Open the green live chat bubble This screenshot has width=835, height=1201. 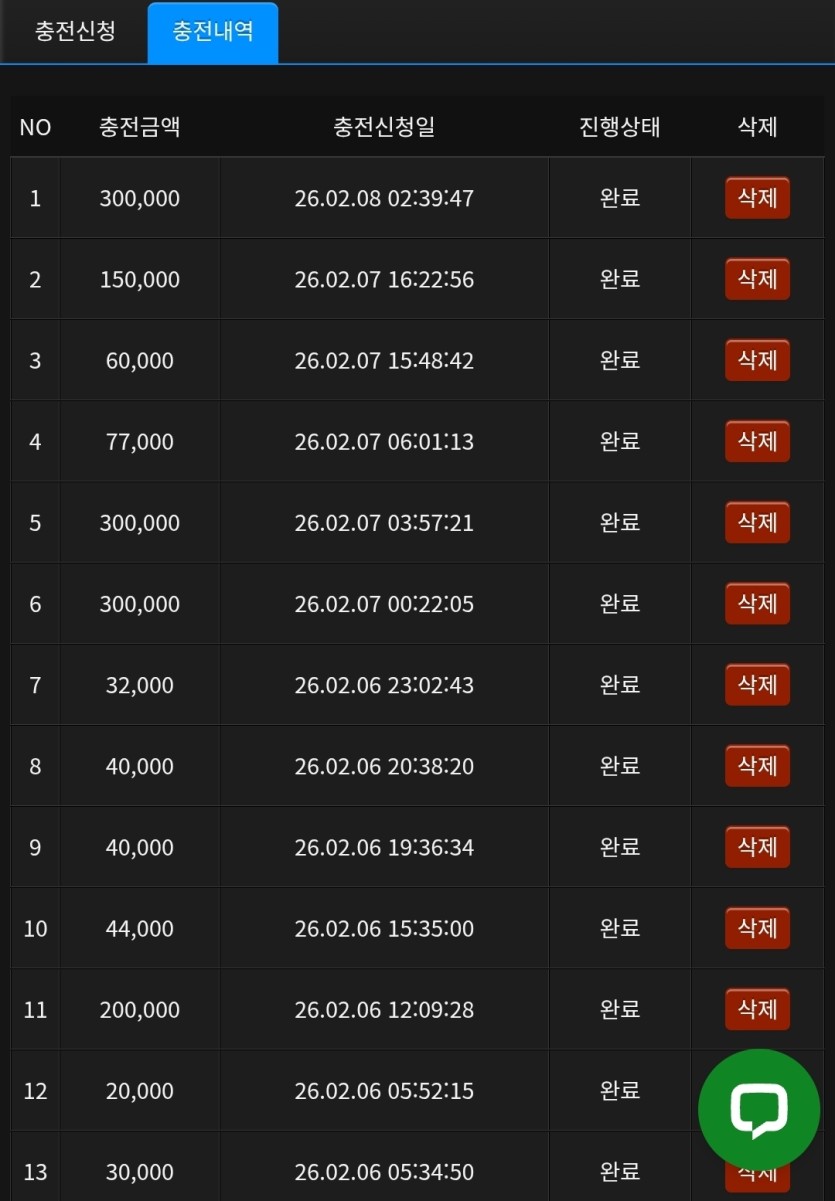coord(758,1109)
